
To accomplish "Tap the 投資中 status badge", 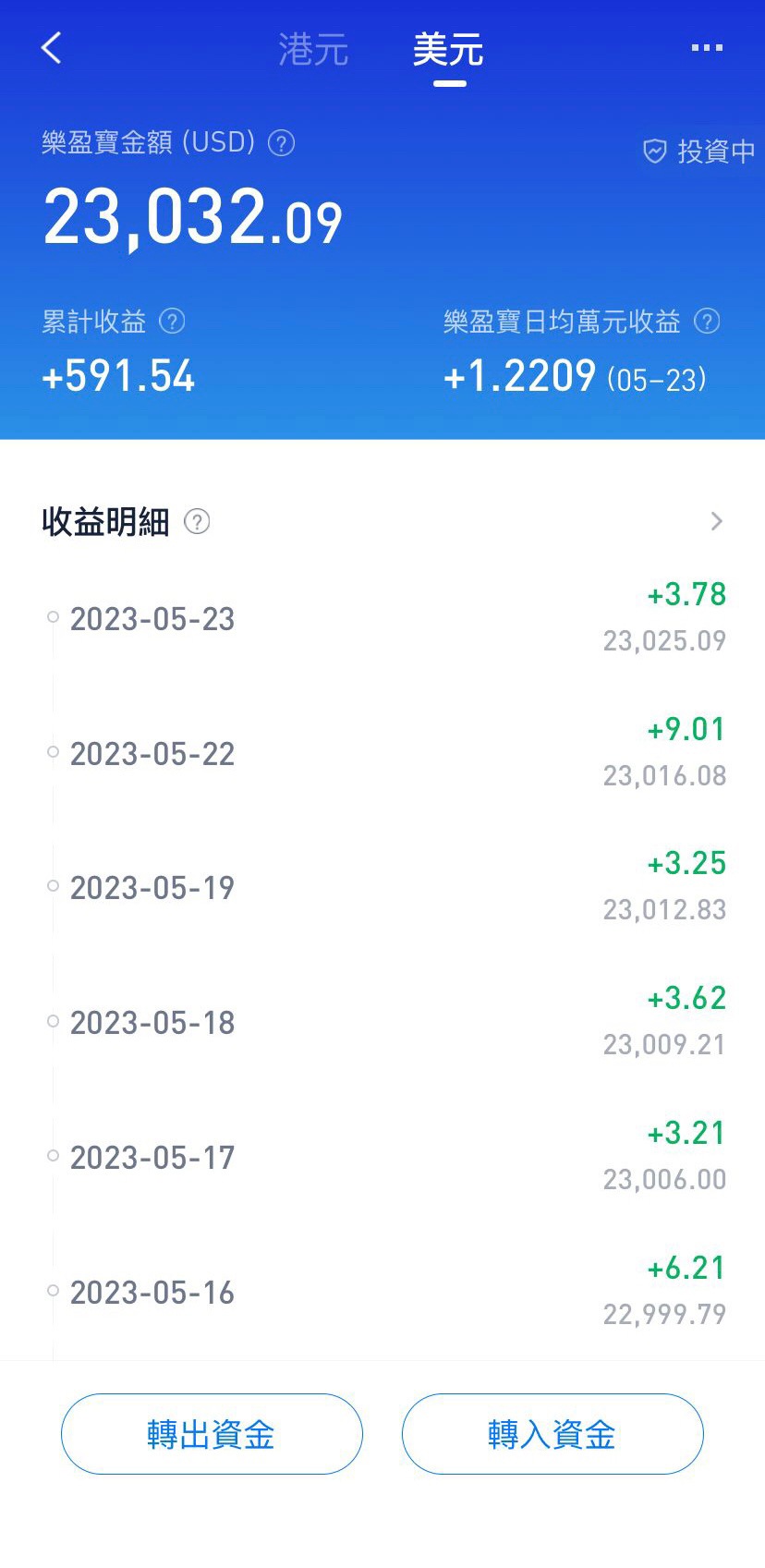I will [x=699, y=152].
